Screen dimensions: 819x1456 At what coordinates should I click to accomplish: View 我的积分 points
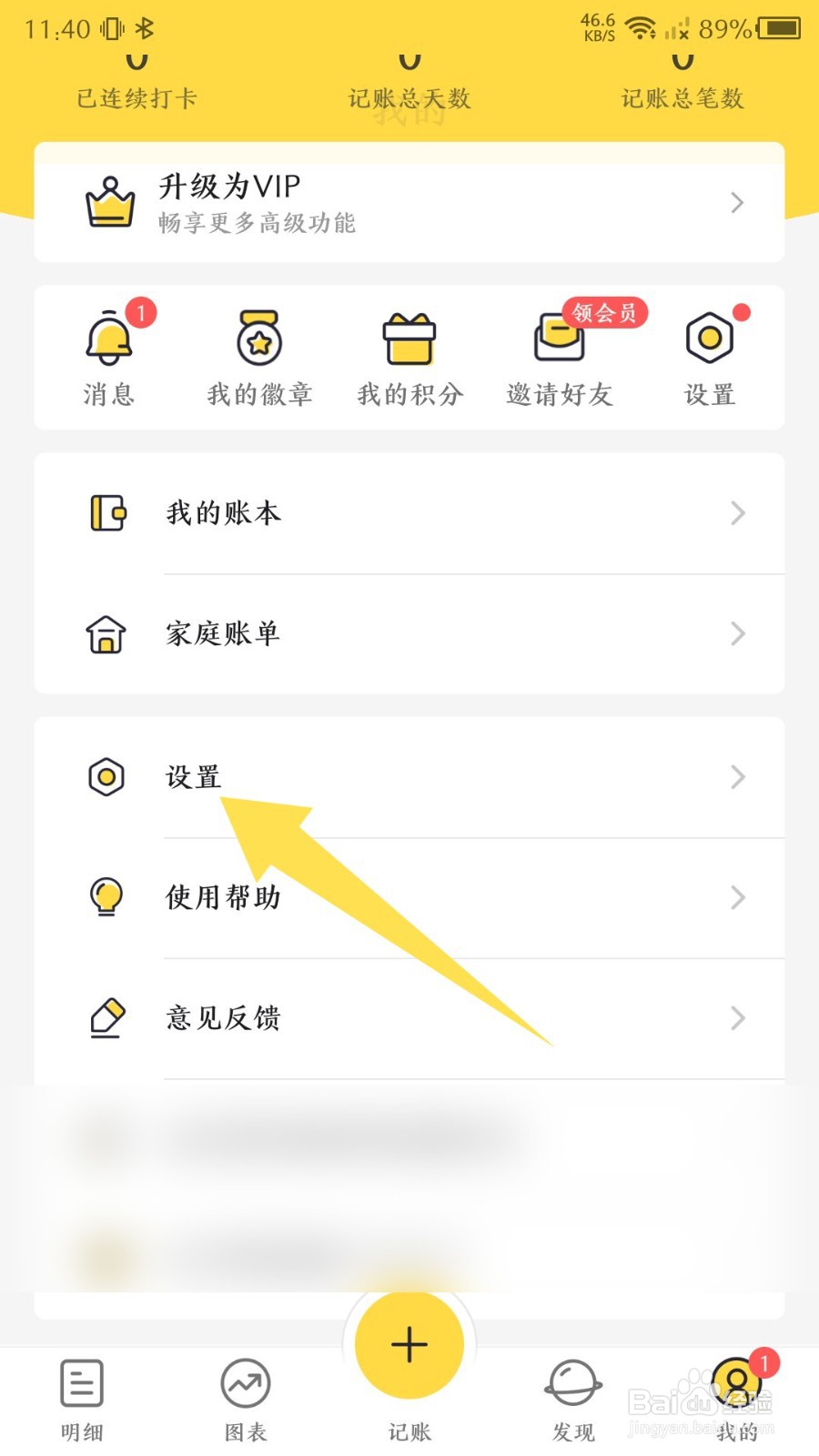409,355
